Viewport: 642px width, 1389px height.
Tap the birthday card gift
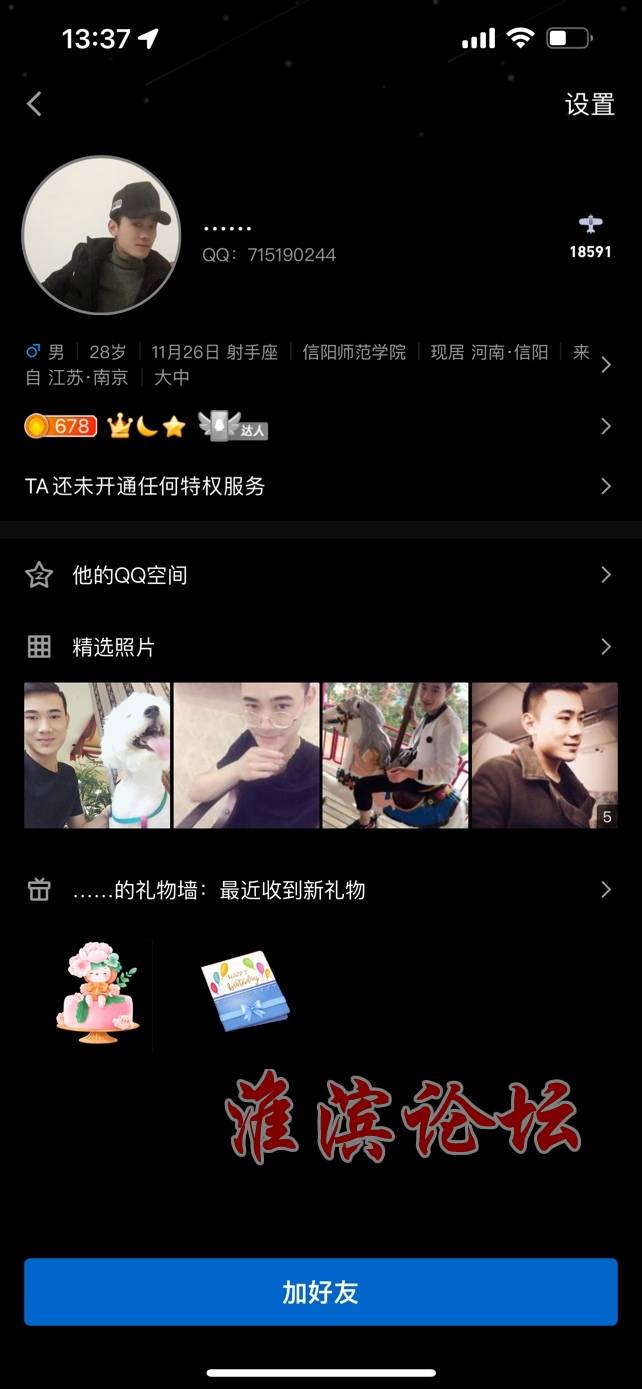coord(245,992)
